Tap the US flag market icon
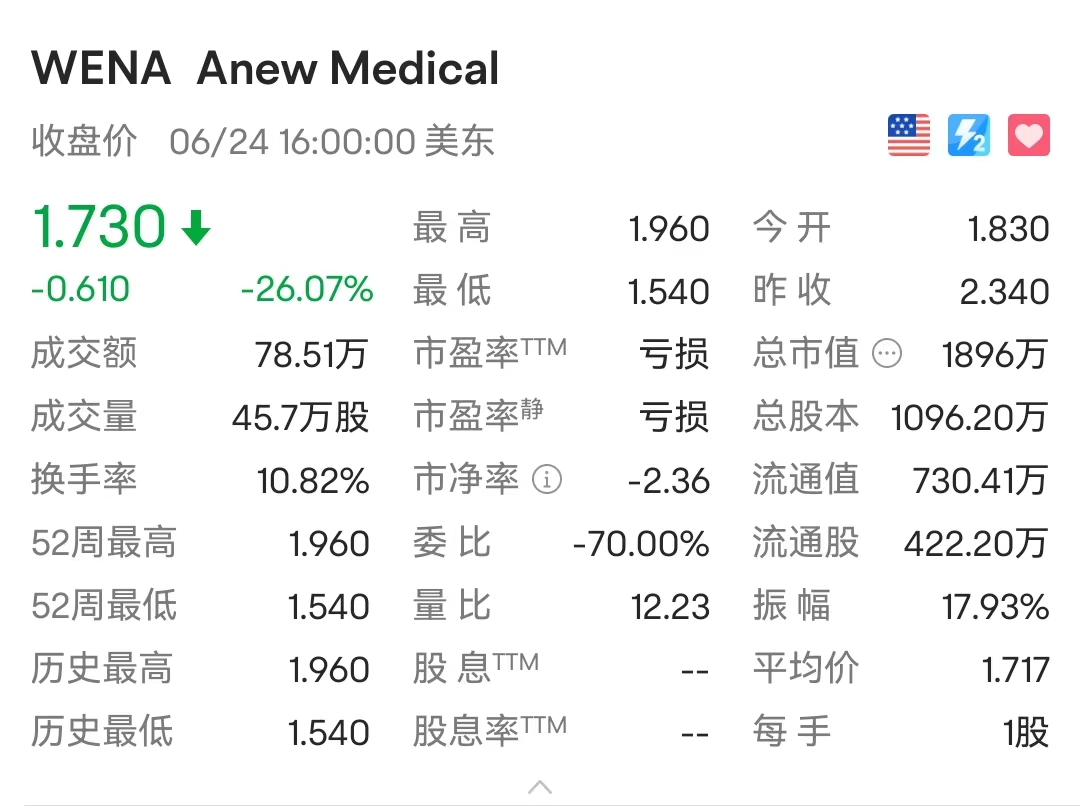 point(908,135)
